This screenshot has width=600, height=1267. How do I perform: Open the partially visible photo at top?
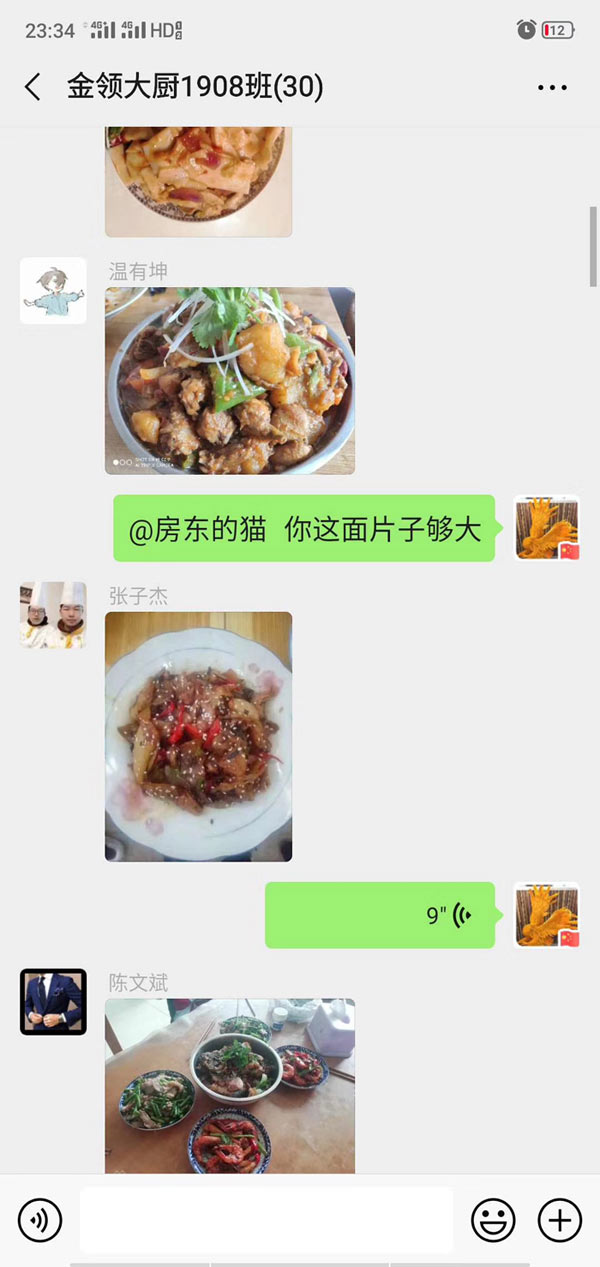tap(198, 182)
